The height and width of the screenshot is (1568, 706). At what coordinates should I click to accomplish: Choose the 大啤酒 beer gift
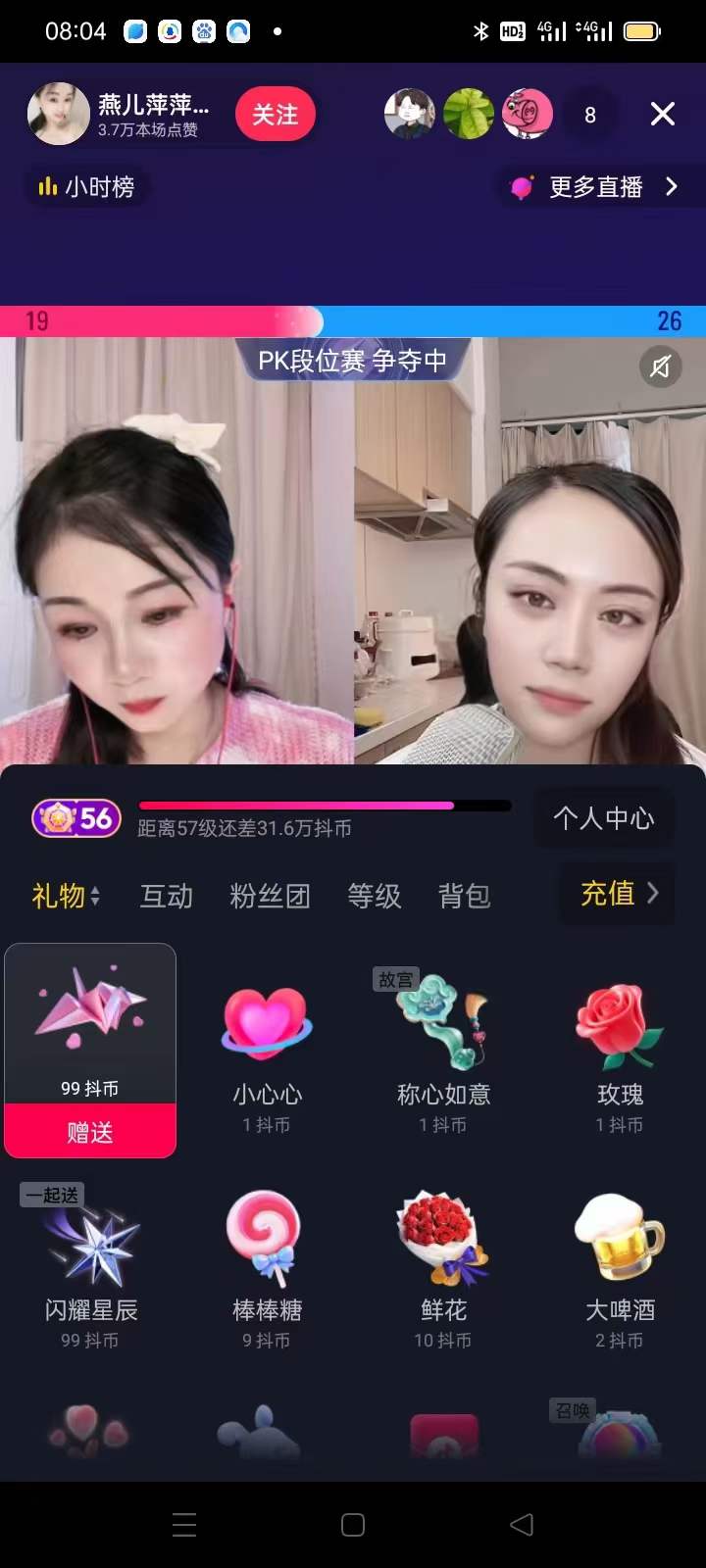point(620,1264)
